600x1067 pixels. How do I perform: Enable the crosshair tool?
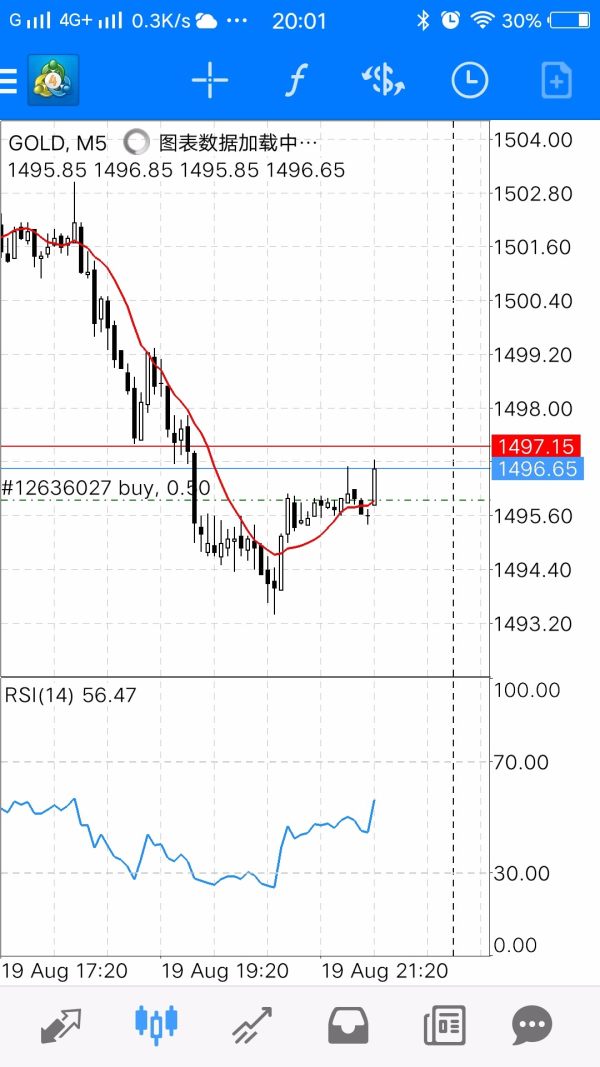(x=210, y=80)
